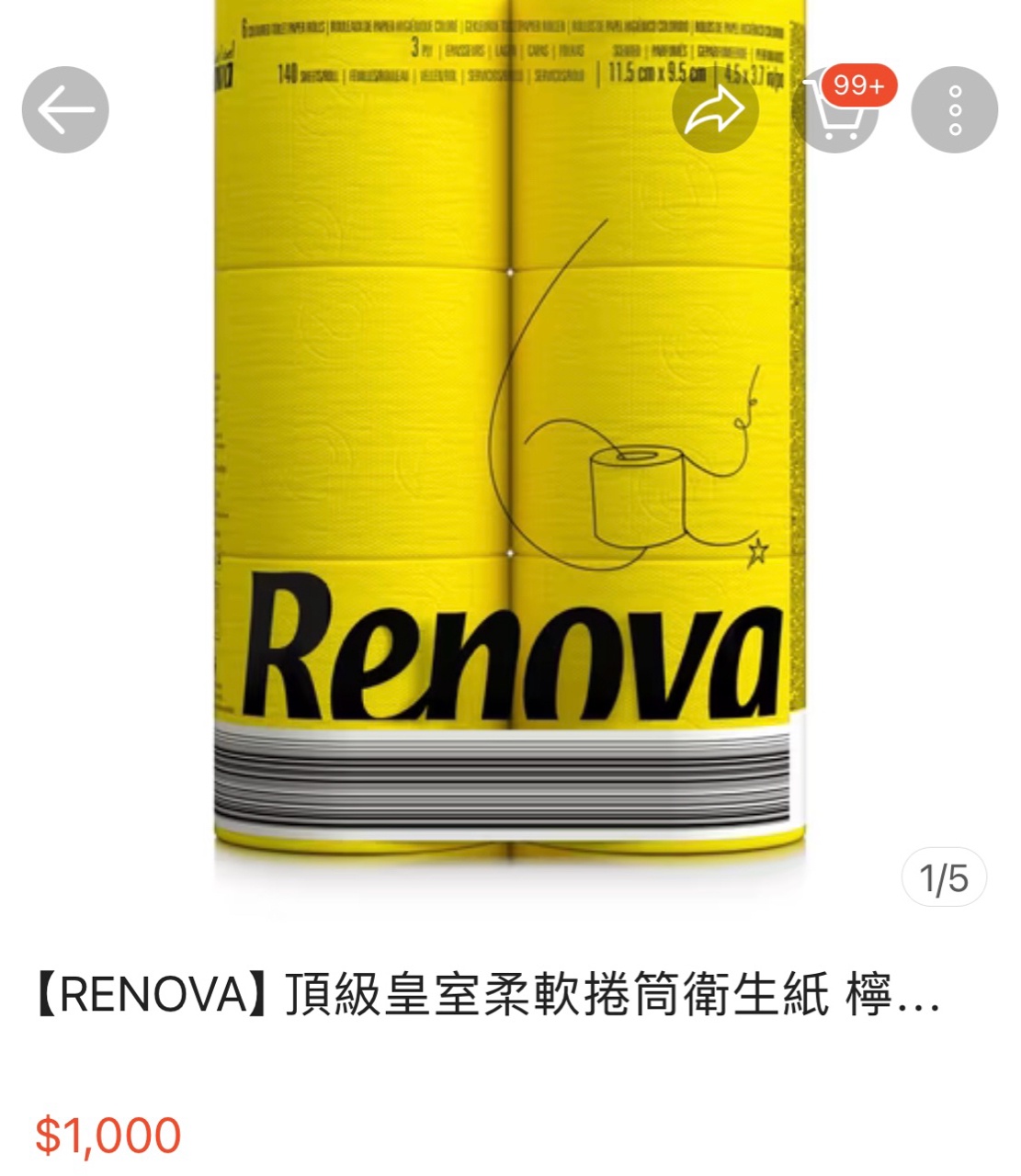1021x1176 pixels.
Task: Open the shopping cart
Action: pos(834,112)
